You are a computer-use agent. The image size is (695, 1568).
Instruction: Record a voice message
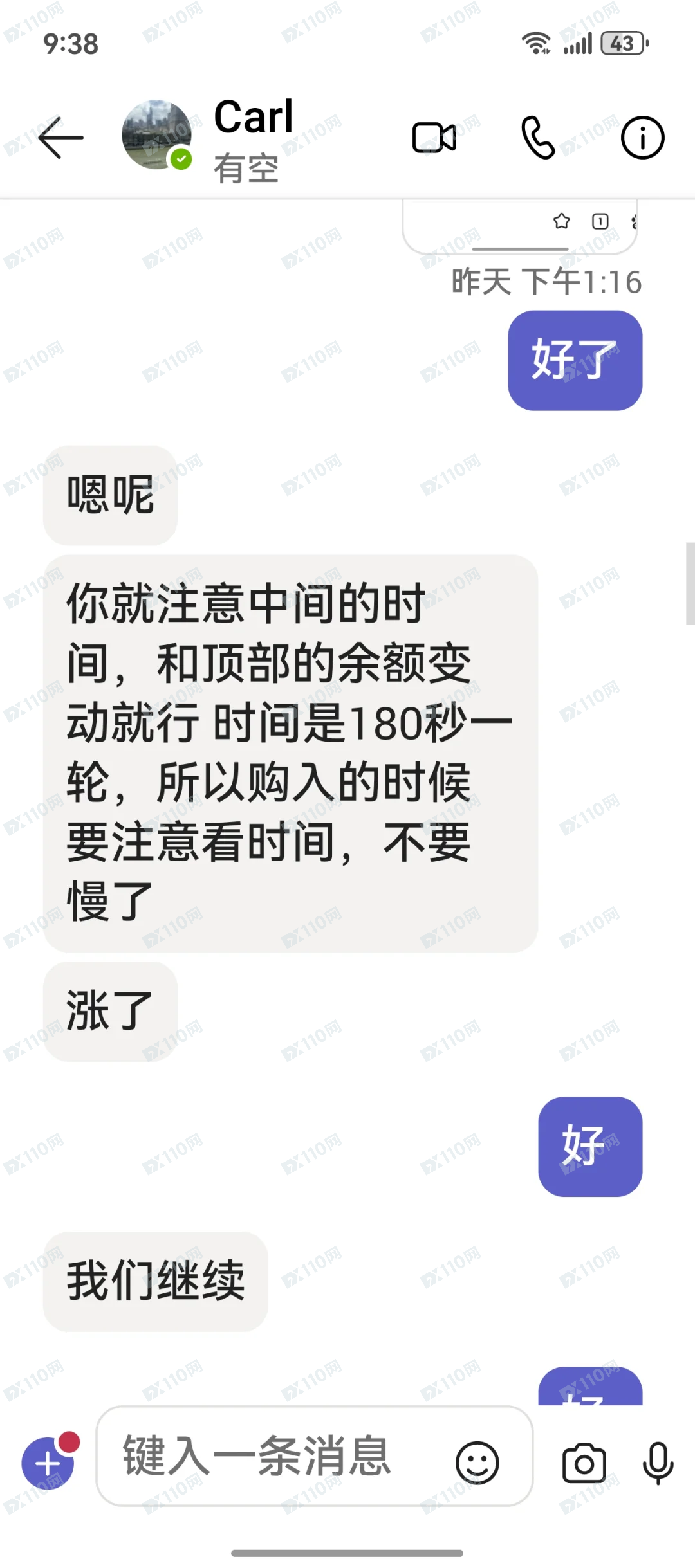coord(658,1463)
